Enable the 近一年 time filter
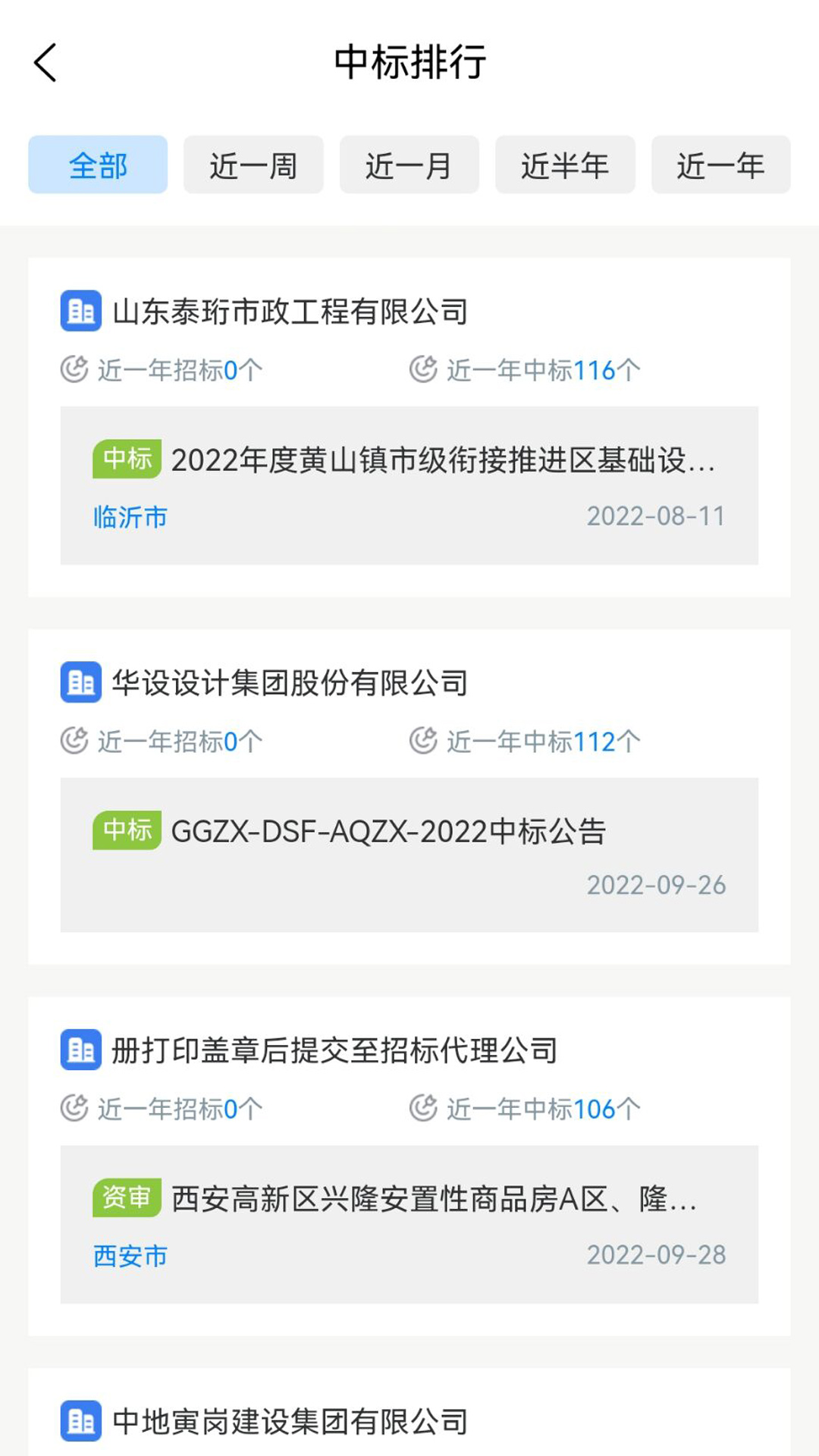 point(721,165)
